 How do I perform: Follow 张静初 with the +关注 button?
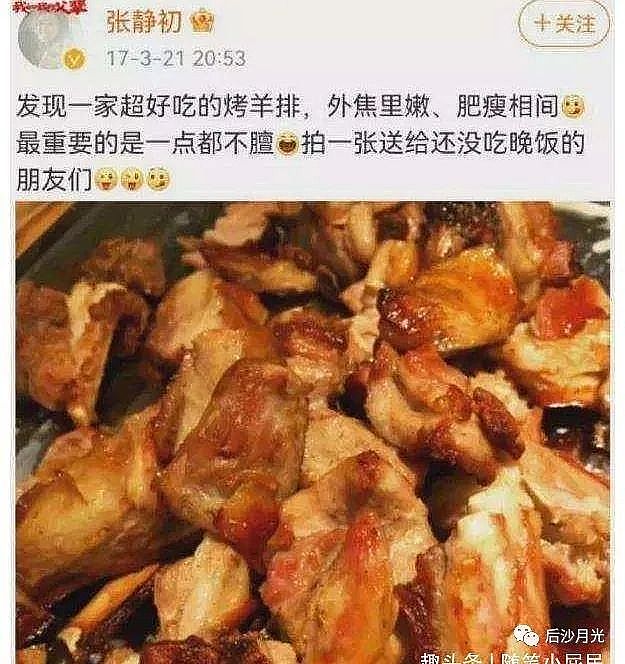pyautogui.click(x=565, y=22)
